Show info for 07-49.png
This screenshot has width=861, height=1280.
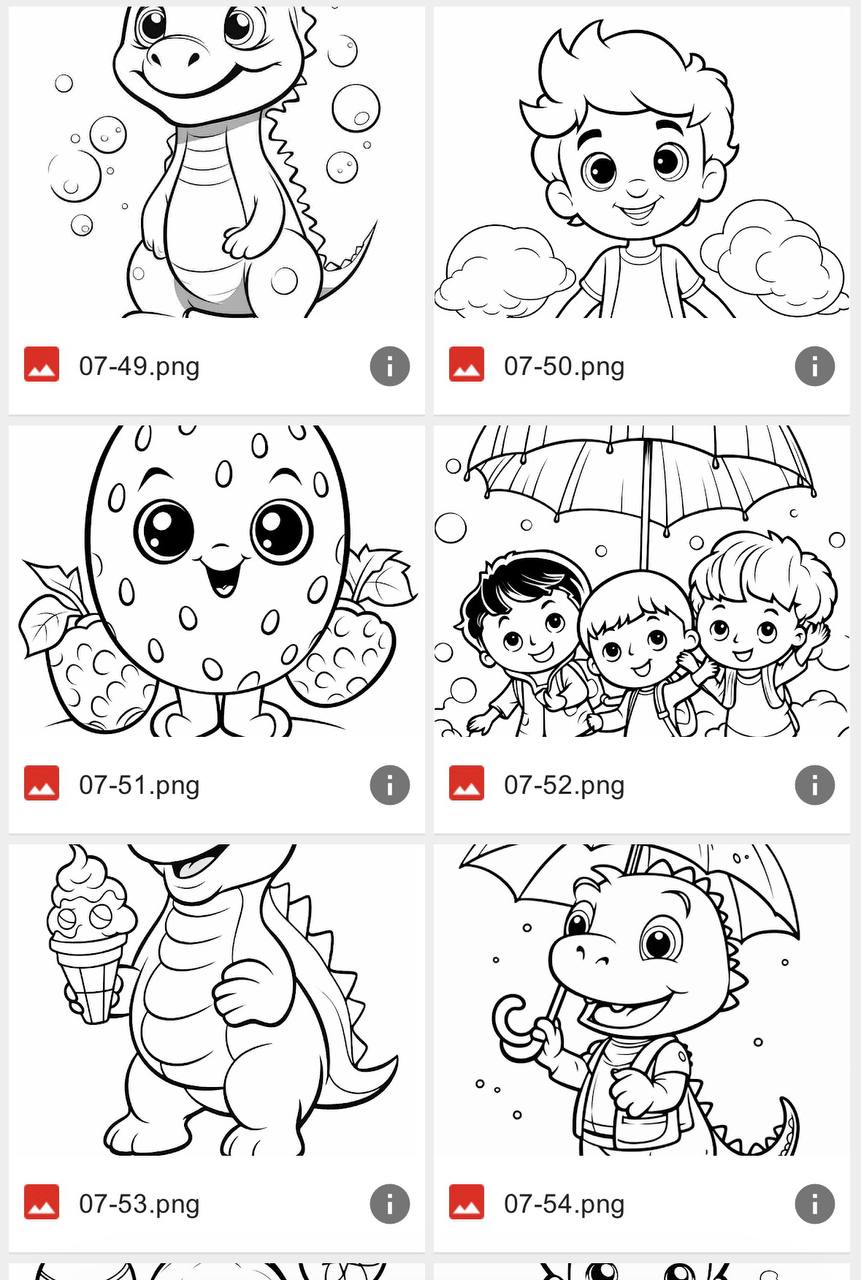[390, 366]
